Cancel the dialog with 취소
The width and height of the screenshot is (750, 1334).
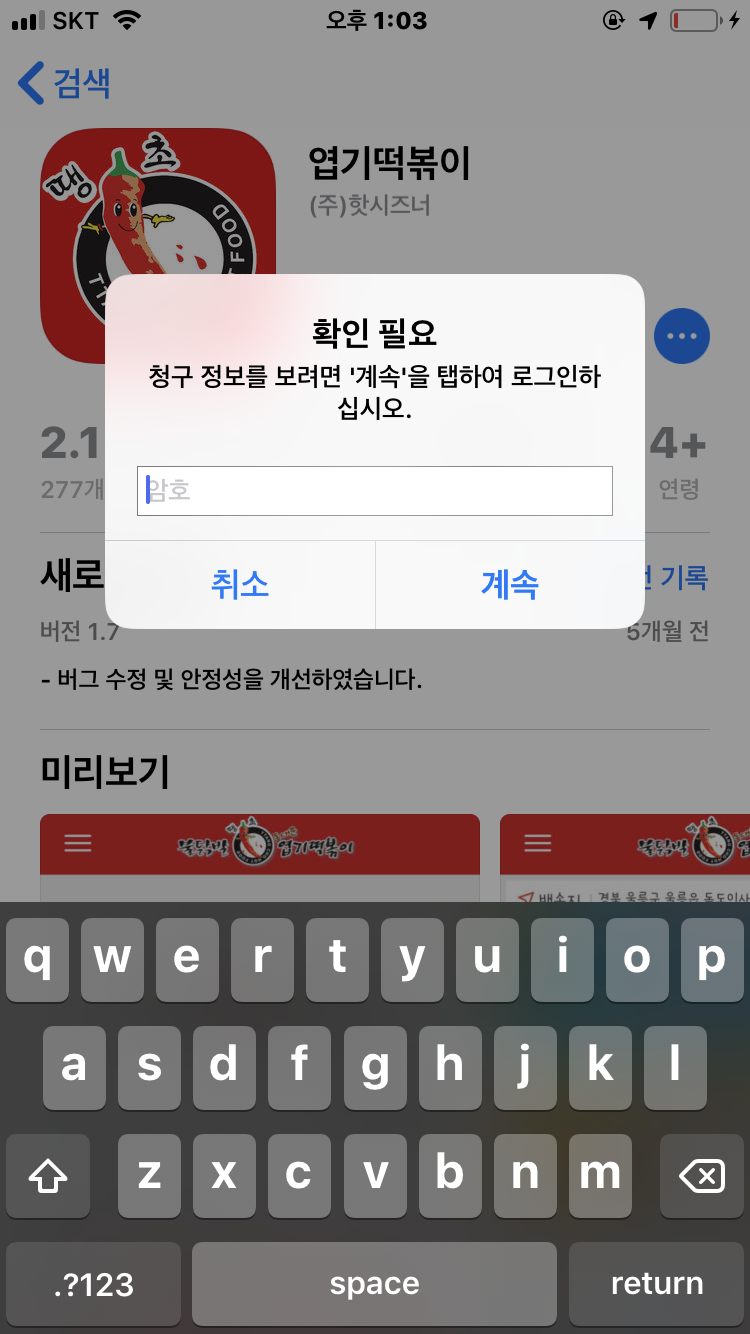[240, 584]
